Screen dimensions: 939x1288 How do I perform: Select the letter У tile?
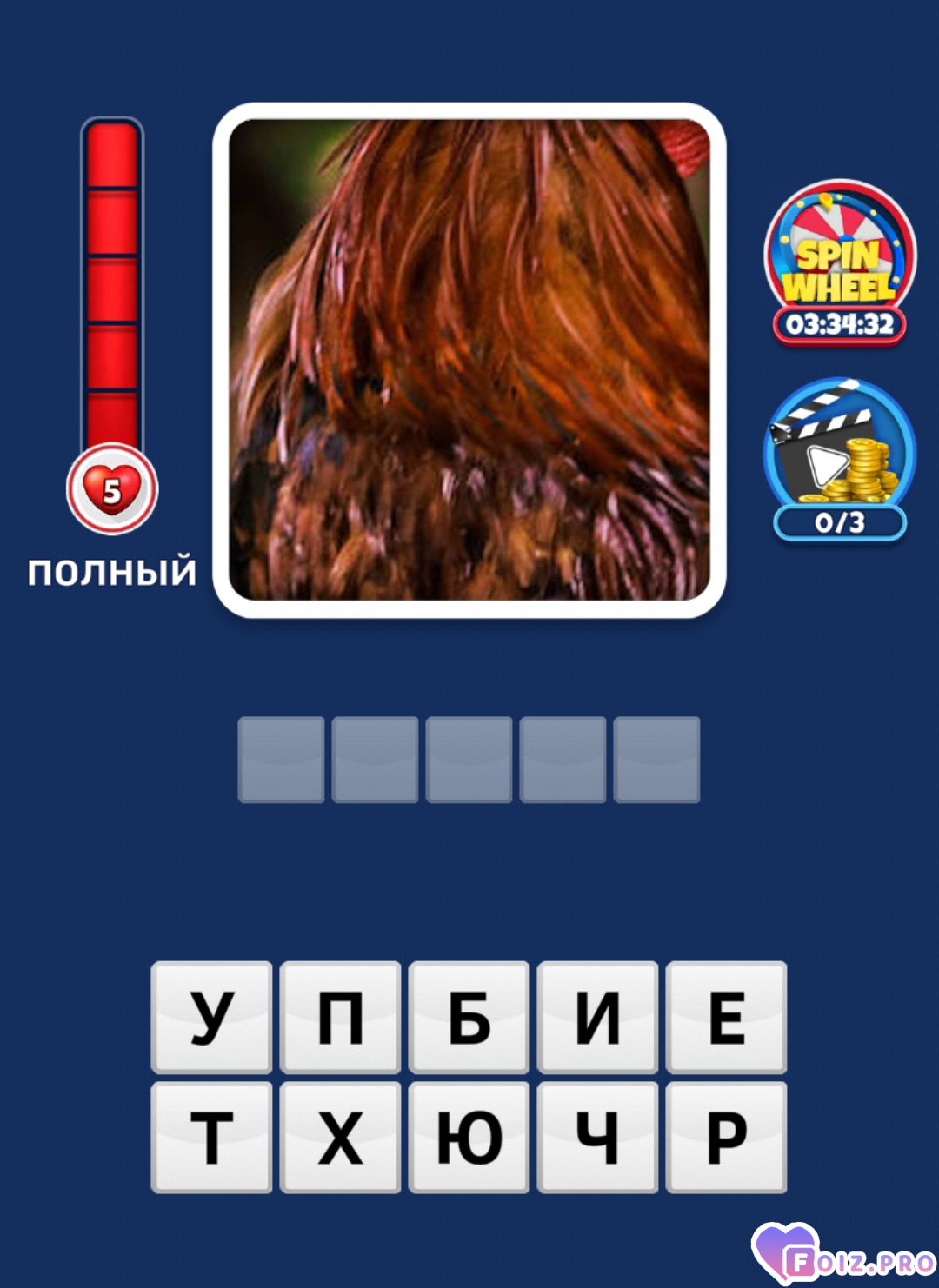[211, 1017]
